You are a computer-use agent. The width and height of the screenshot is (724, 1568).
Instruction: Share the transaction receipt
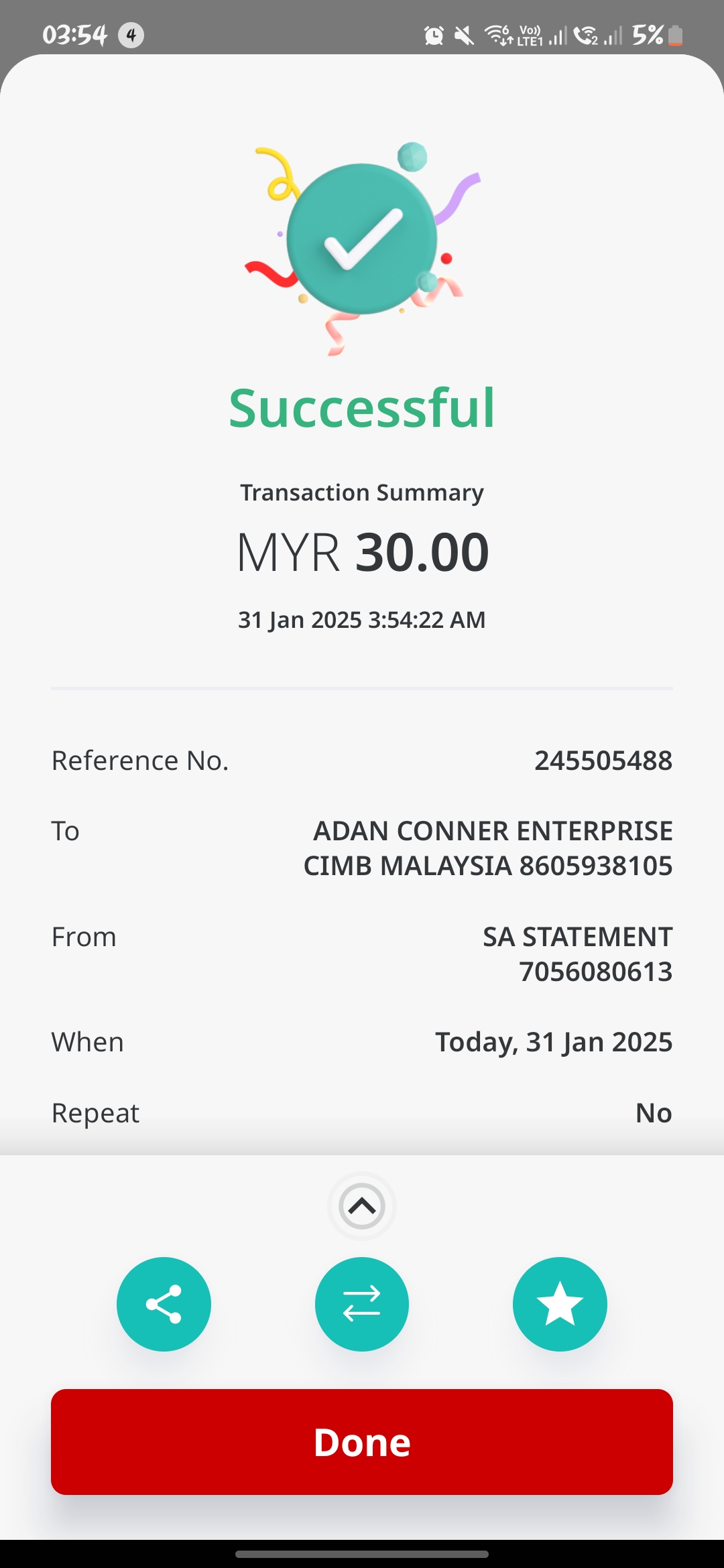(x=164, y=1304)
